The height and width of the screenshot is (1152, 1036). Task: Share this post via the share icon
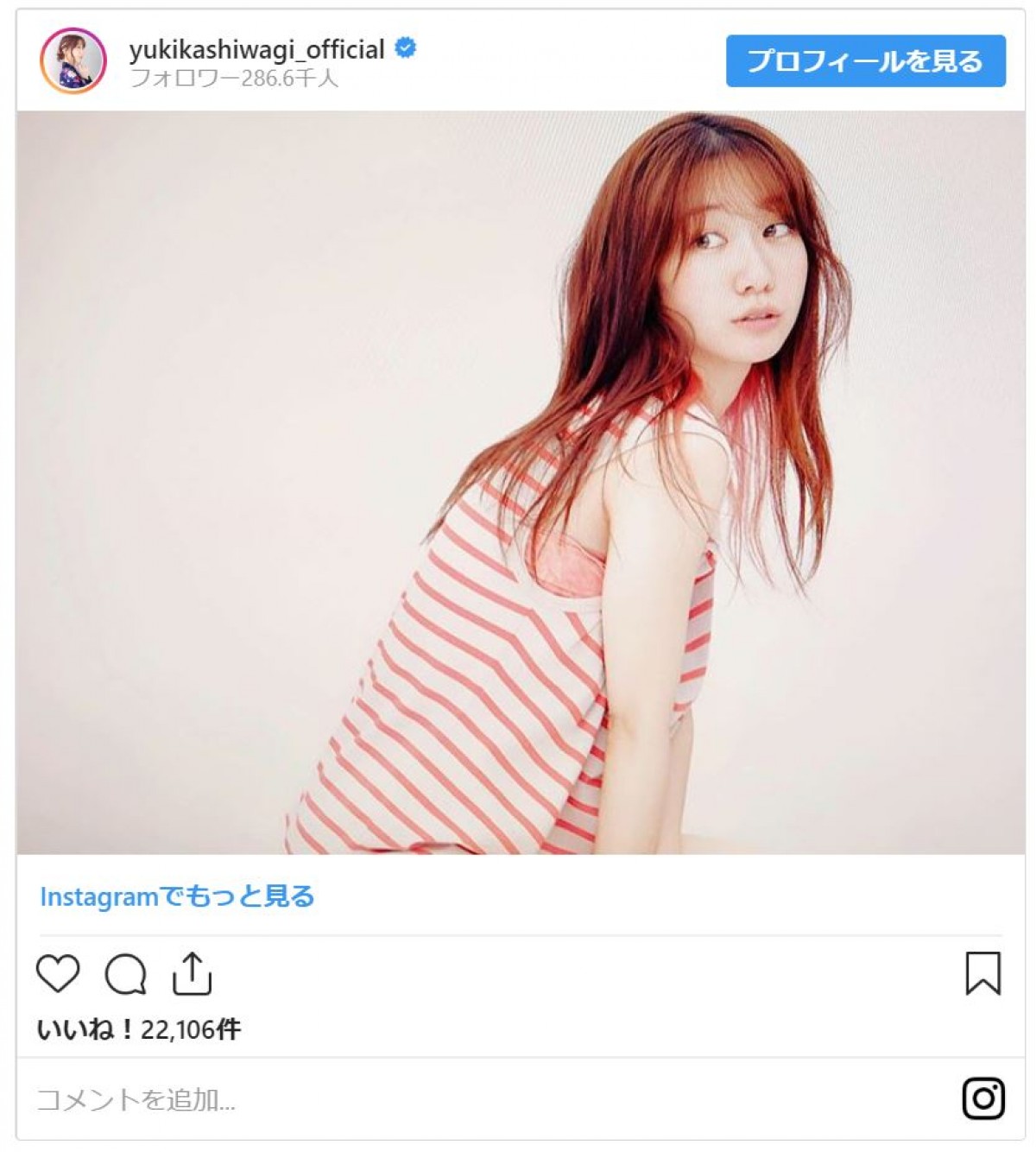coord(192,974)
